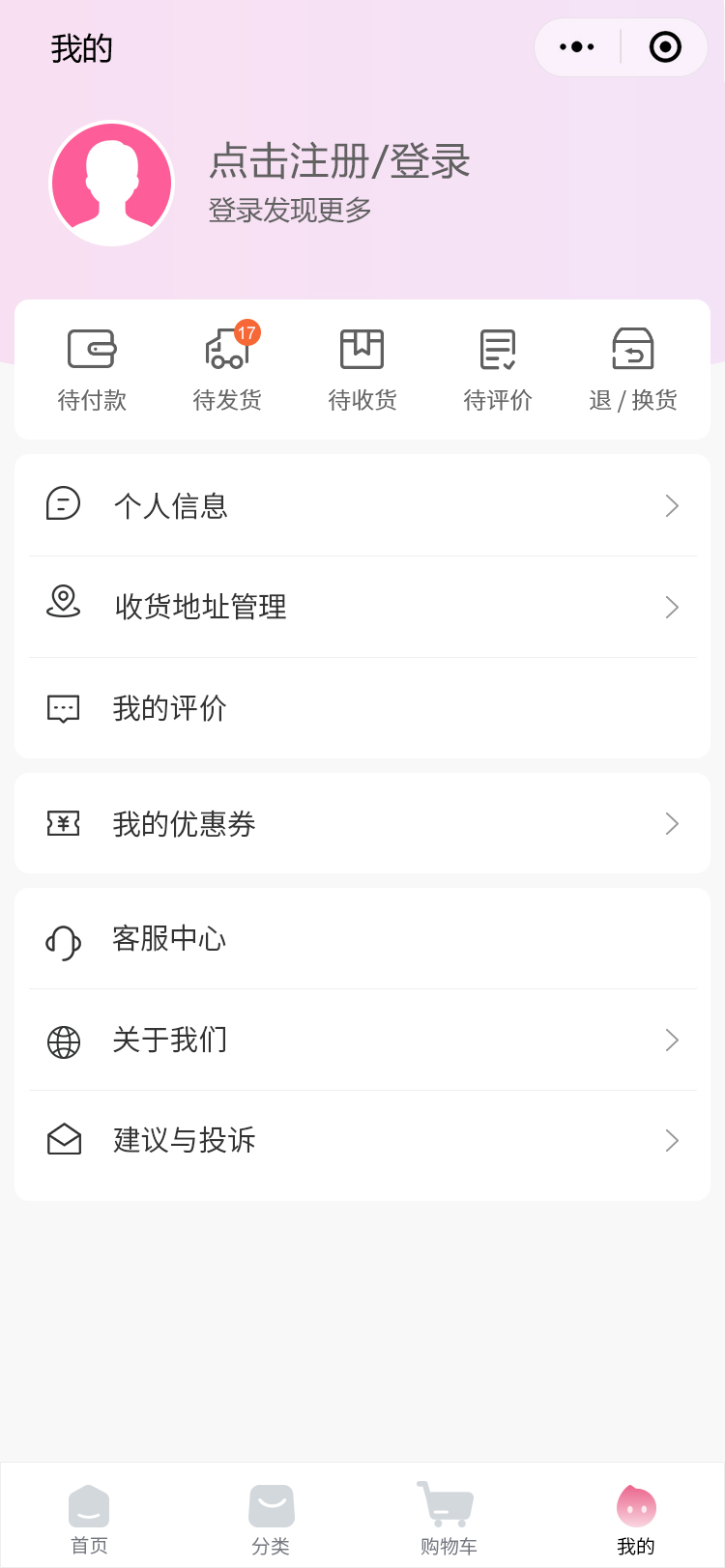
Task: View 我的优惠券 coupons
Action: [362, 823]
